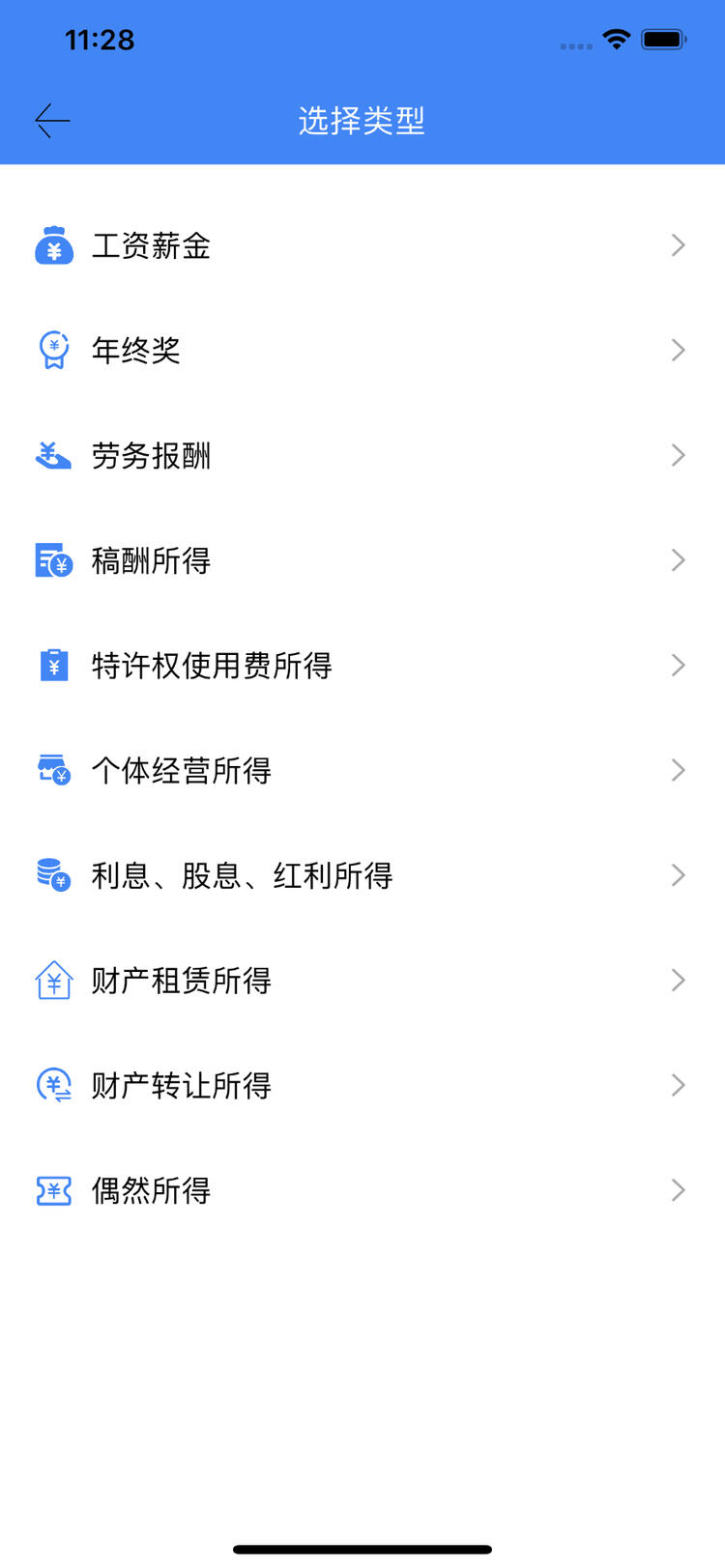Go back using the top-left arrow

click(x=53, y=121)
